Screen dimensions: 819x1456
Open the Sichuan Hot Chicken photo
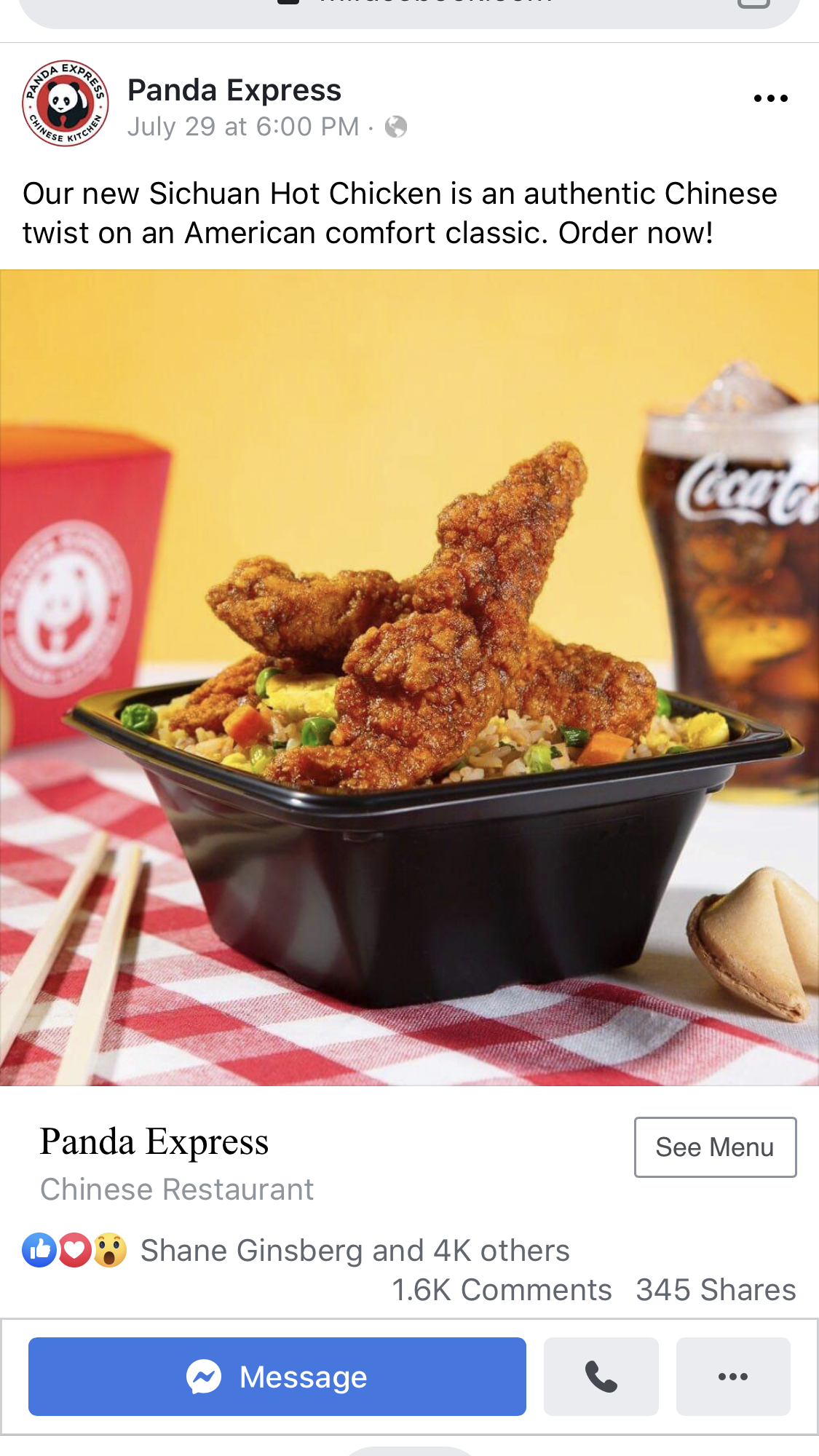(x=409, y=678)
